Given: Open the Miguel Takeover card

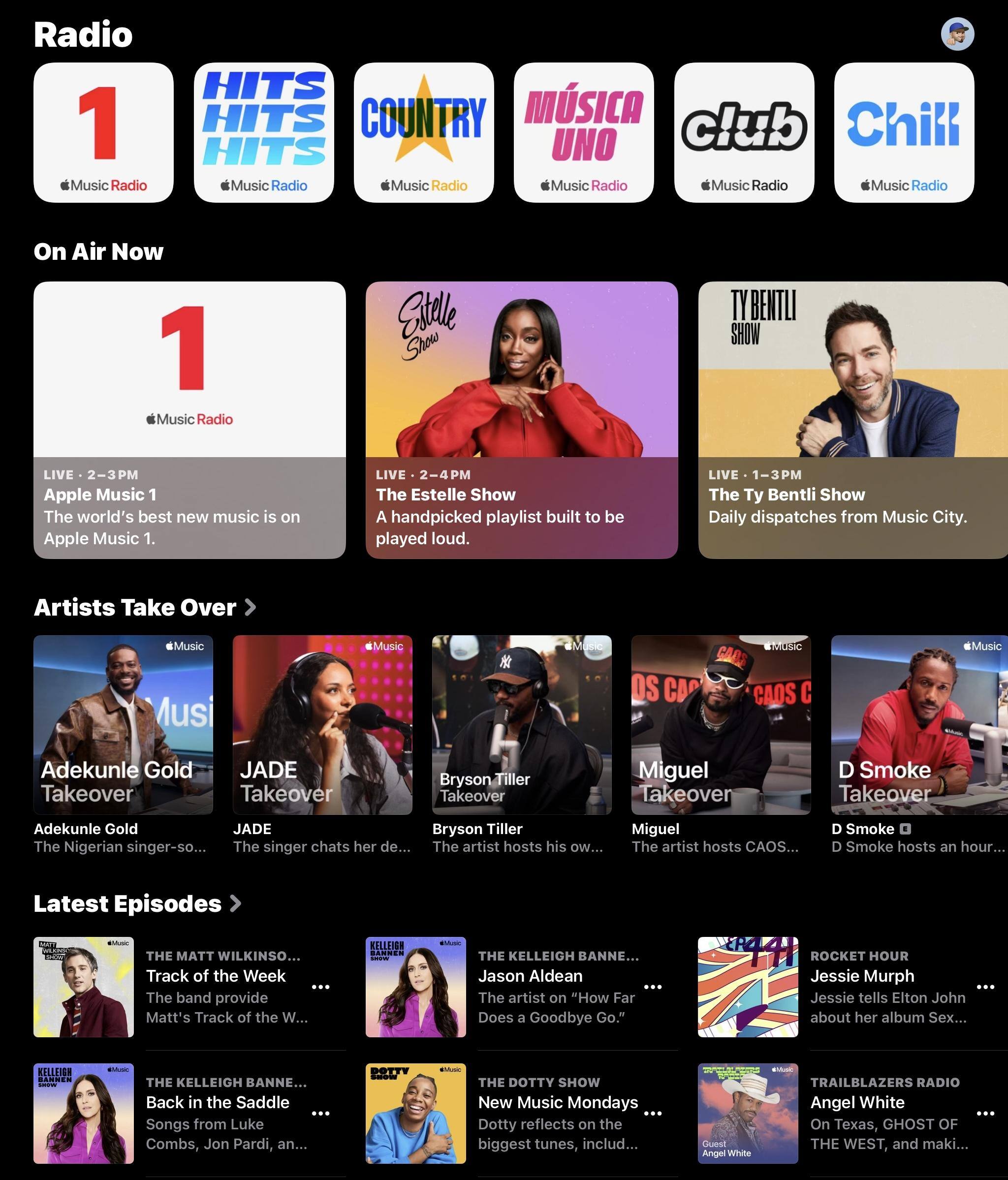Looking at the screenshot, I should click(721, 724).
